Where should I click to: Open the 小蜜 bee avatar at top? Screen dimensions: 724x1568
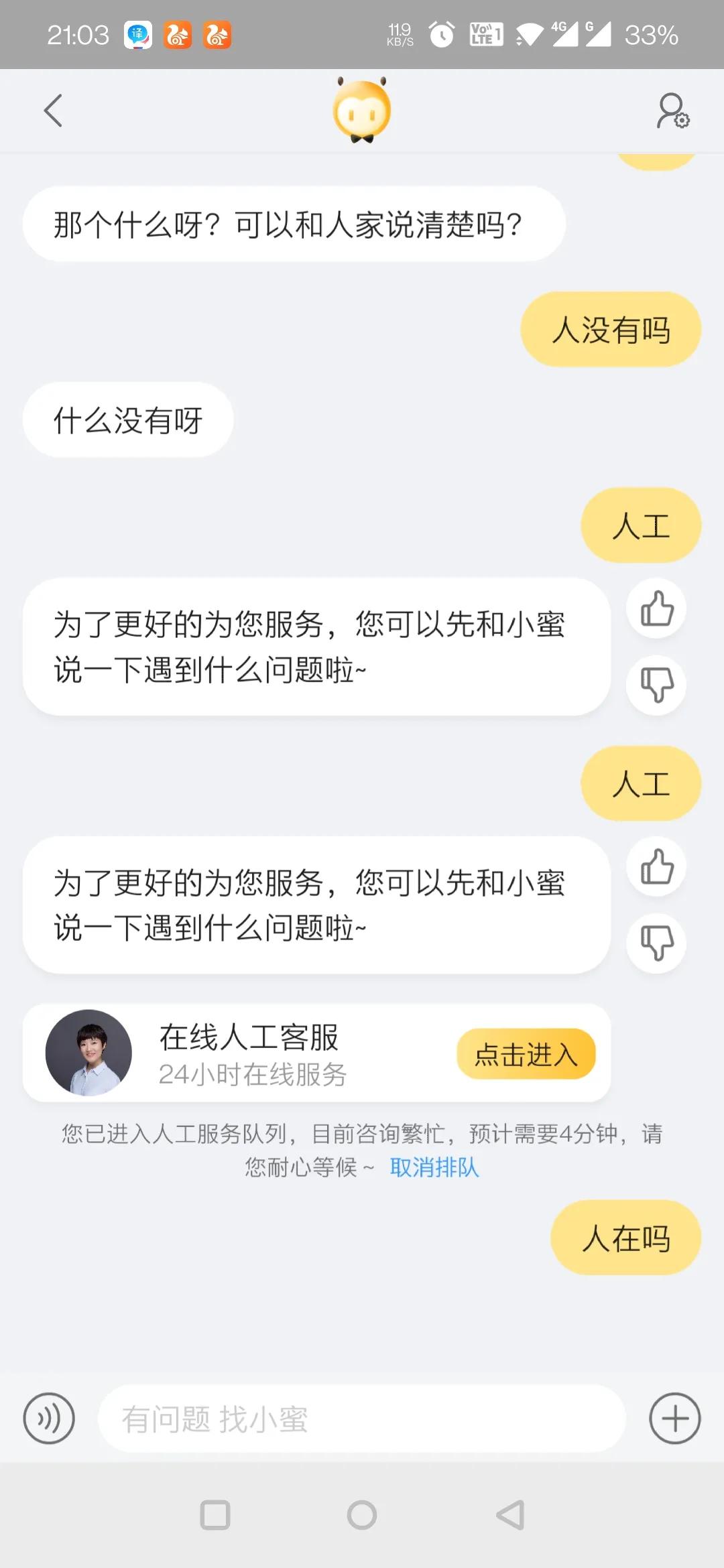(362, 110)
